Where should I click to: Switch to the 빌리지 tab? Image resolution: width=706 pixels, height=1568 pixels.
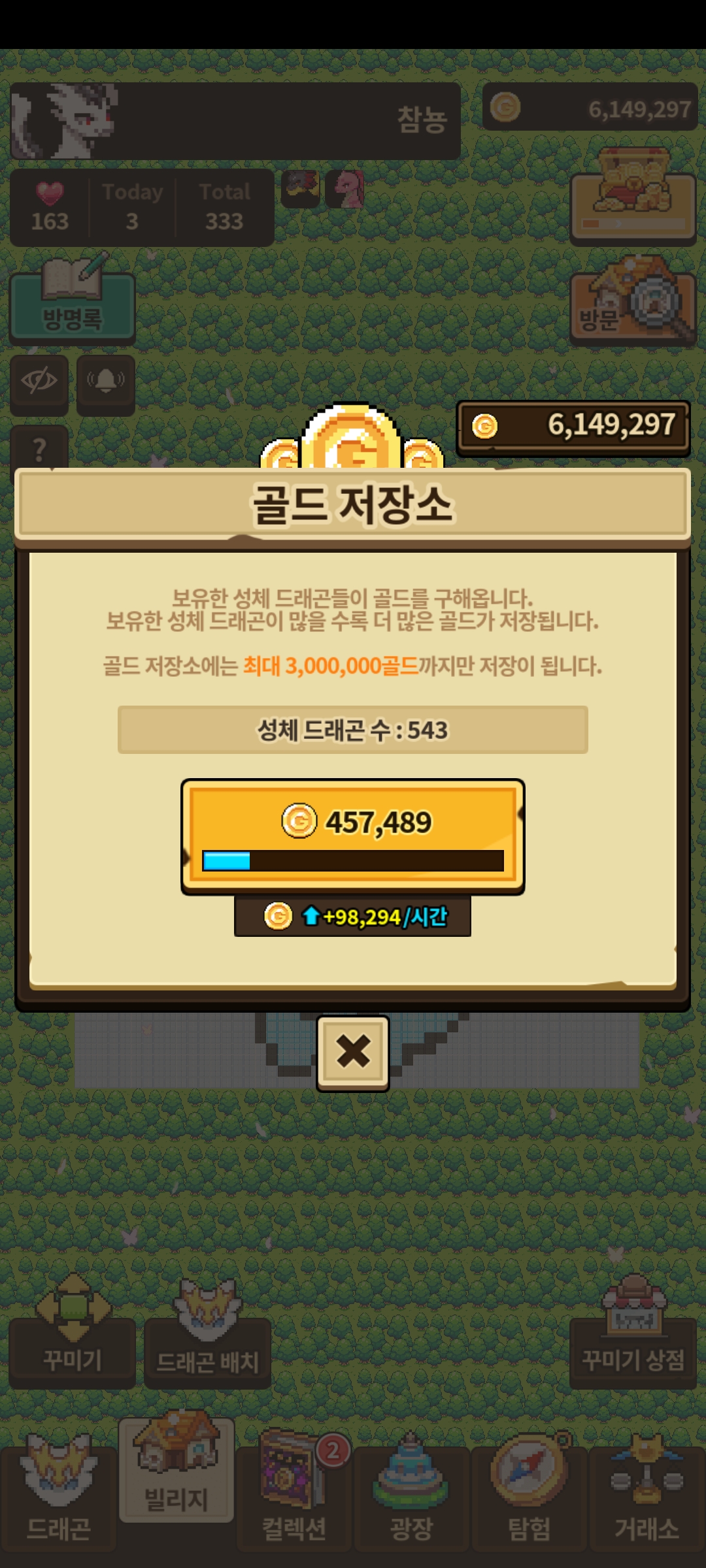click(x=176, y=1469)
